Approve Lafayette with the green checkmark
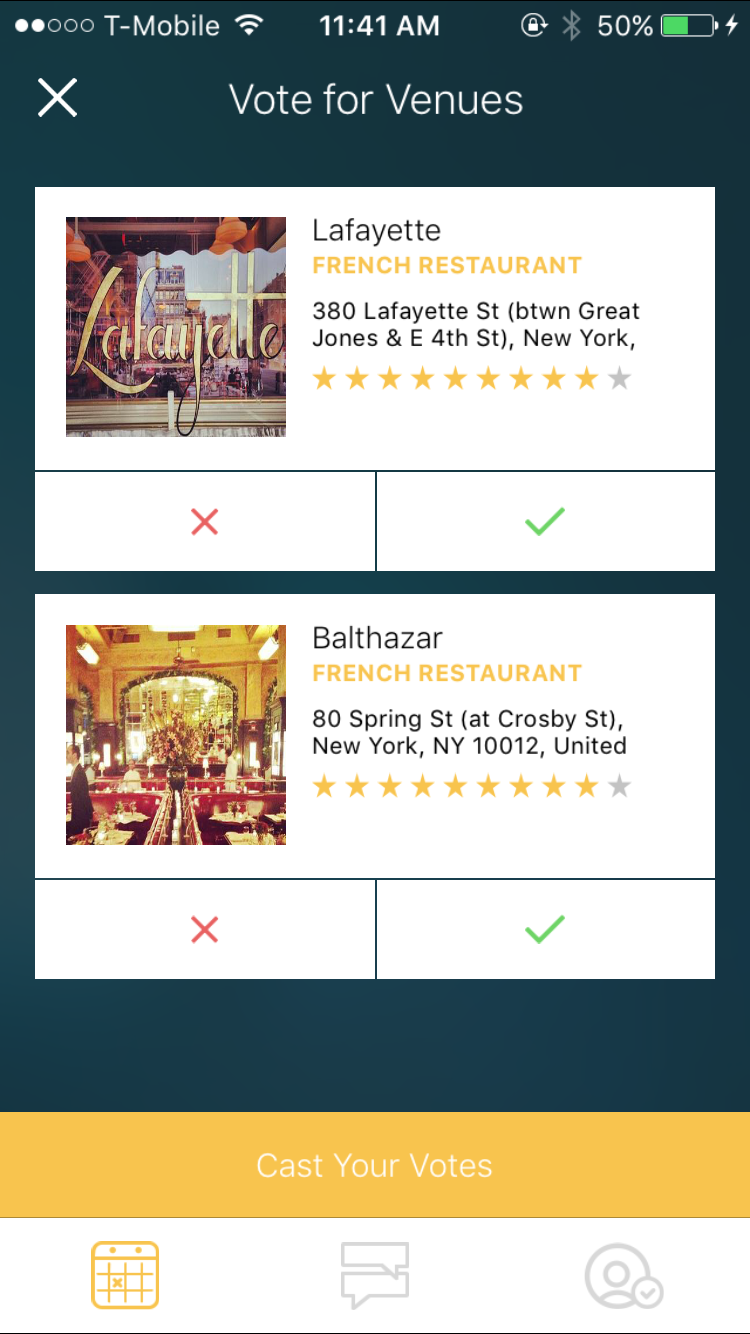This screenshot has height=1334, width=750. click(x=545, y=521)
